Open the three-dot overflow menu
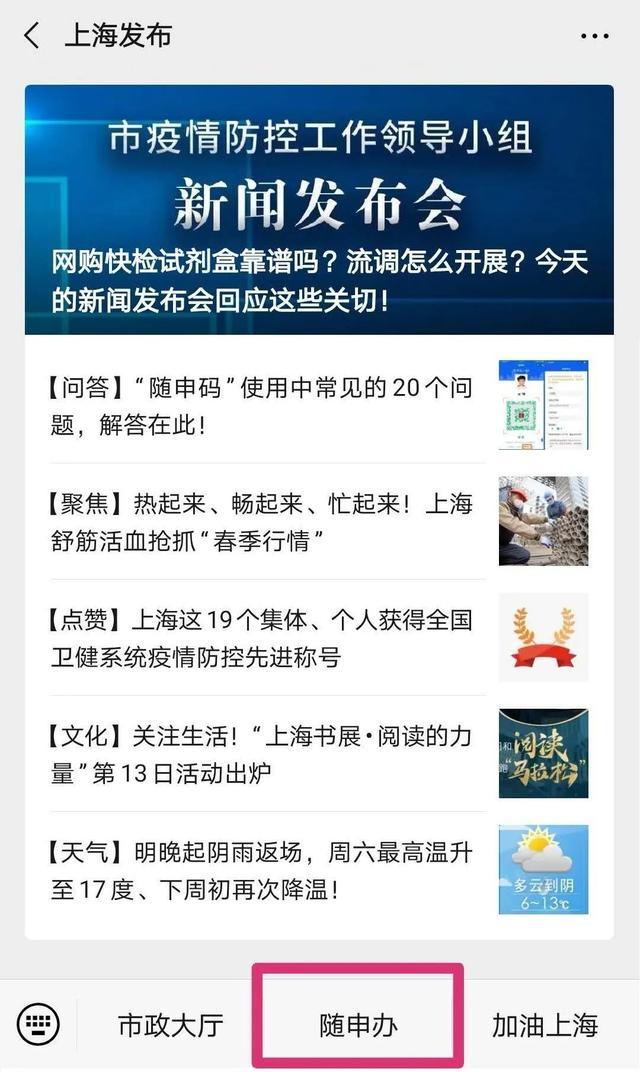 [594, 36]
